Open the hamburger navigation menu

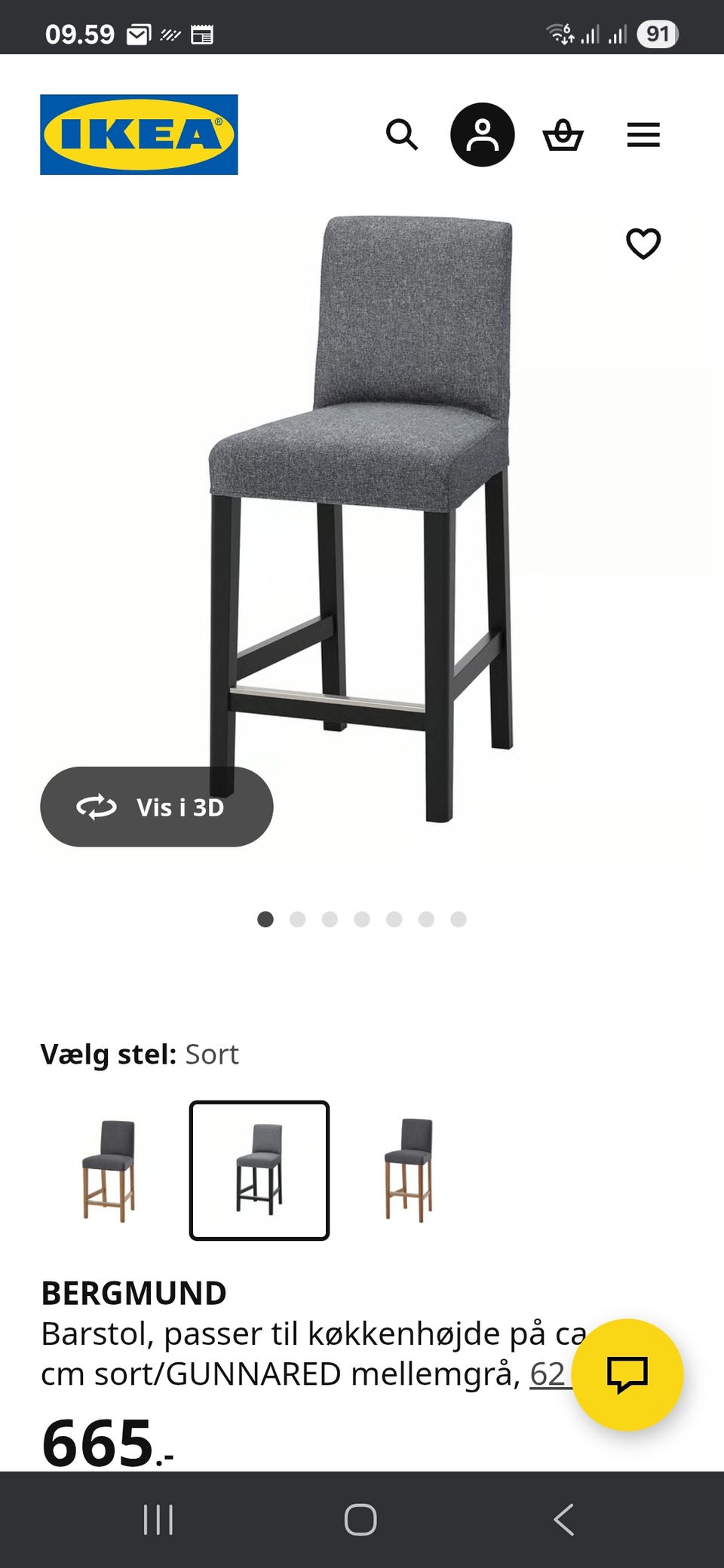click(x=643, y=134)
